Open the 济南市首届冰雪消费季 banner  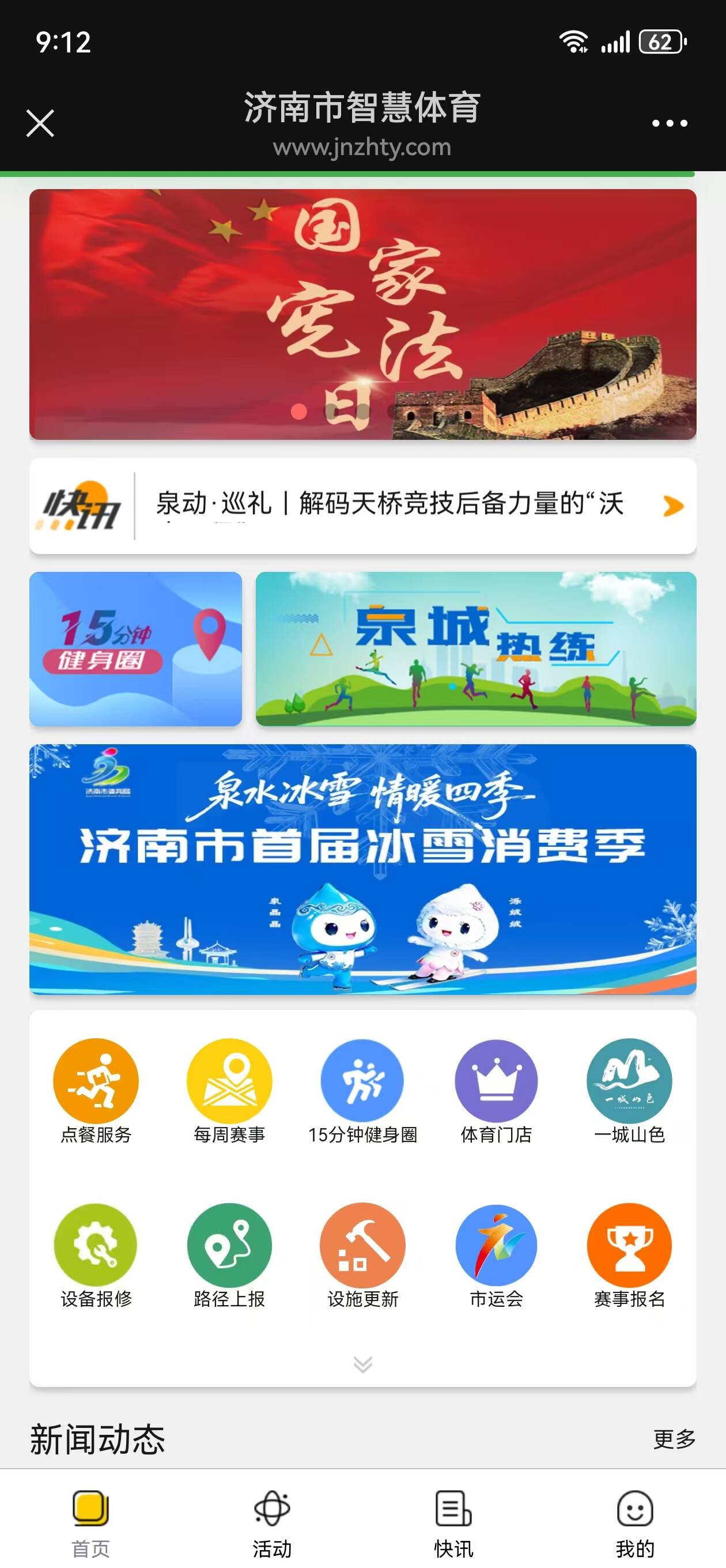pos(362,869)
